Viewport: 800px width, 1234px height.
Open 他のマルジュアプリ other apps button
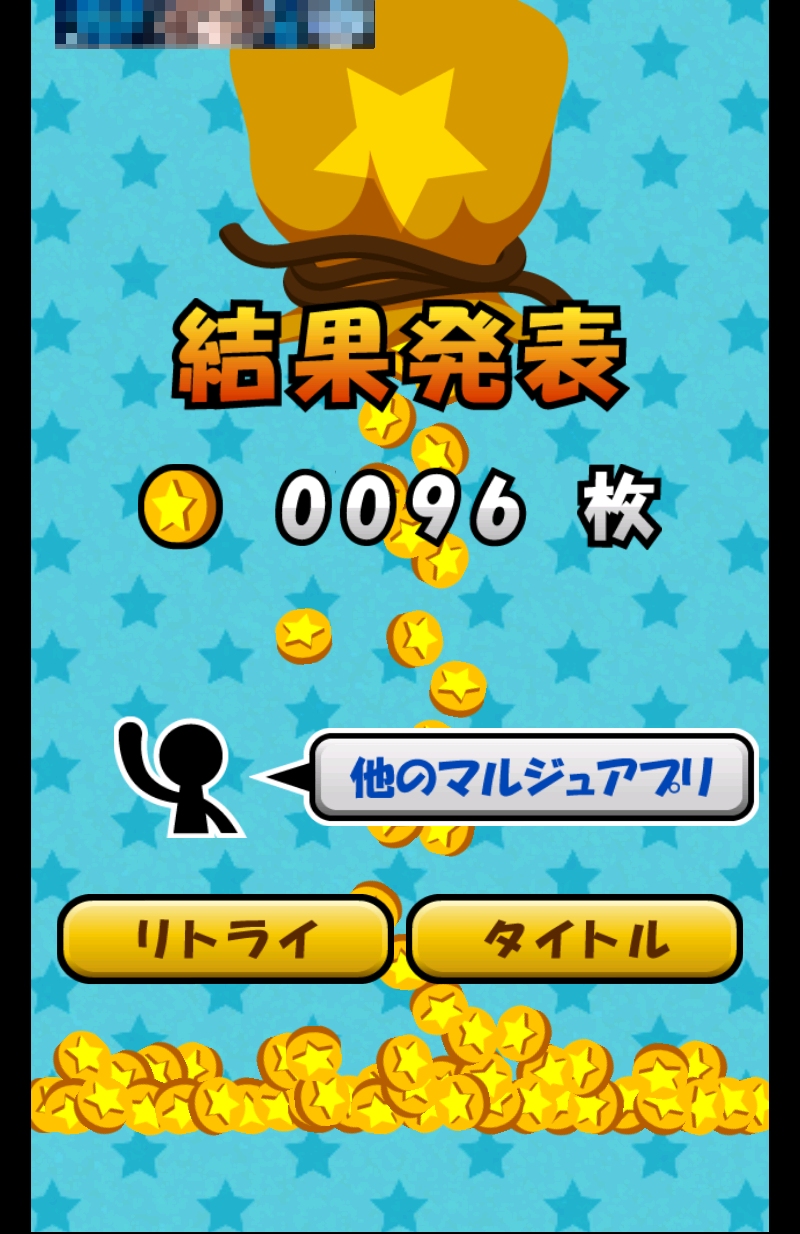(x=532, y=777)
